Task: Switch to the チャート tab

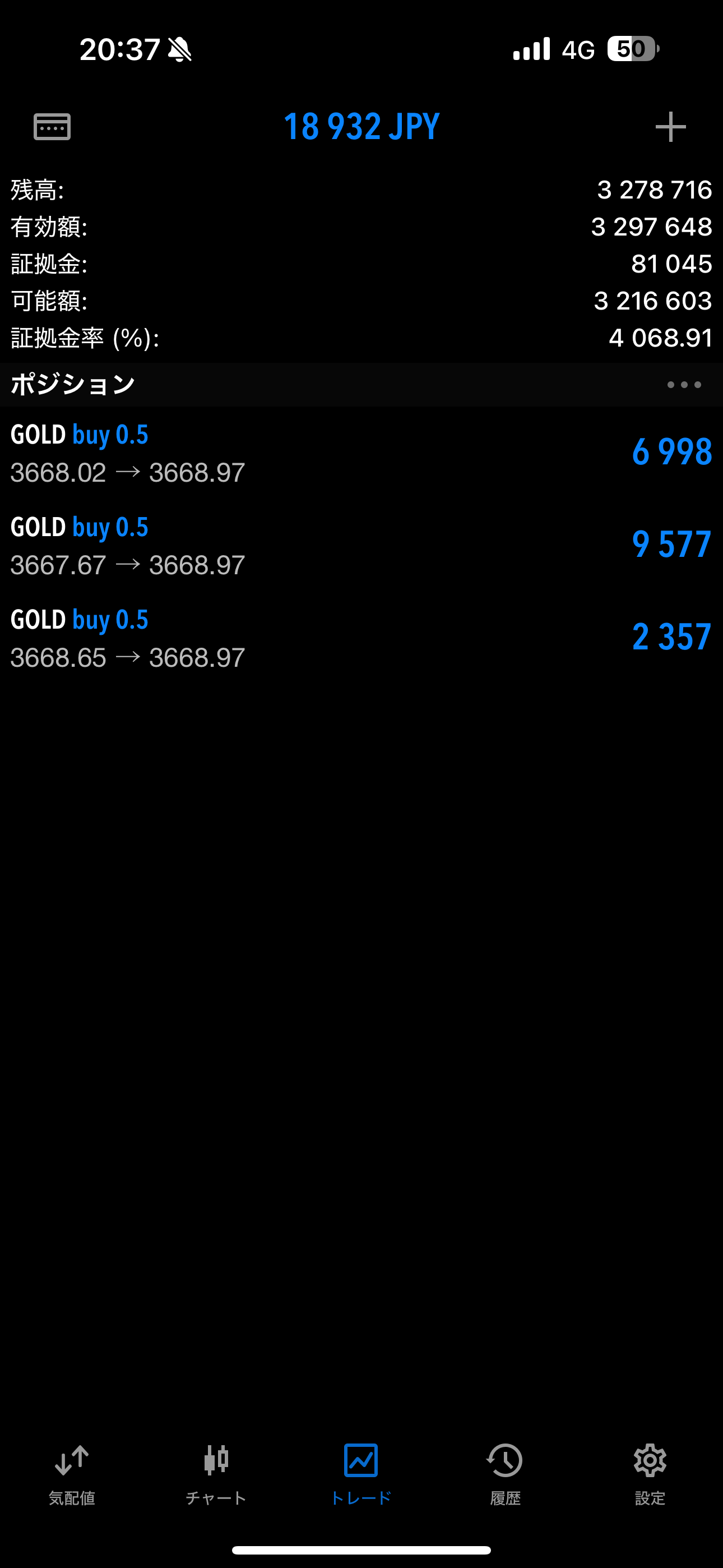Action: click(x=216, y=1475)
